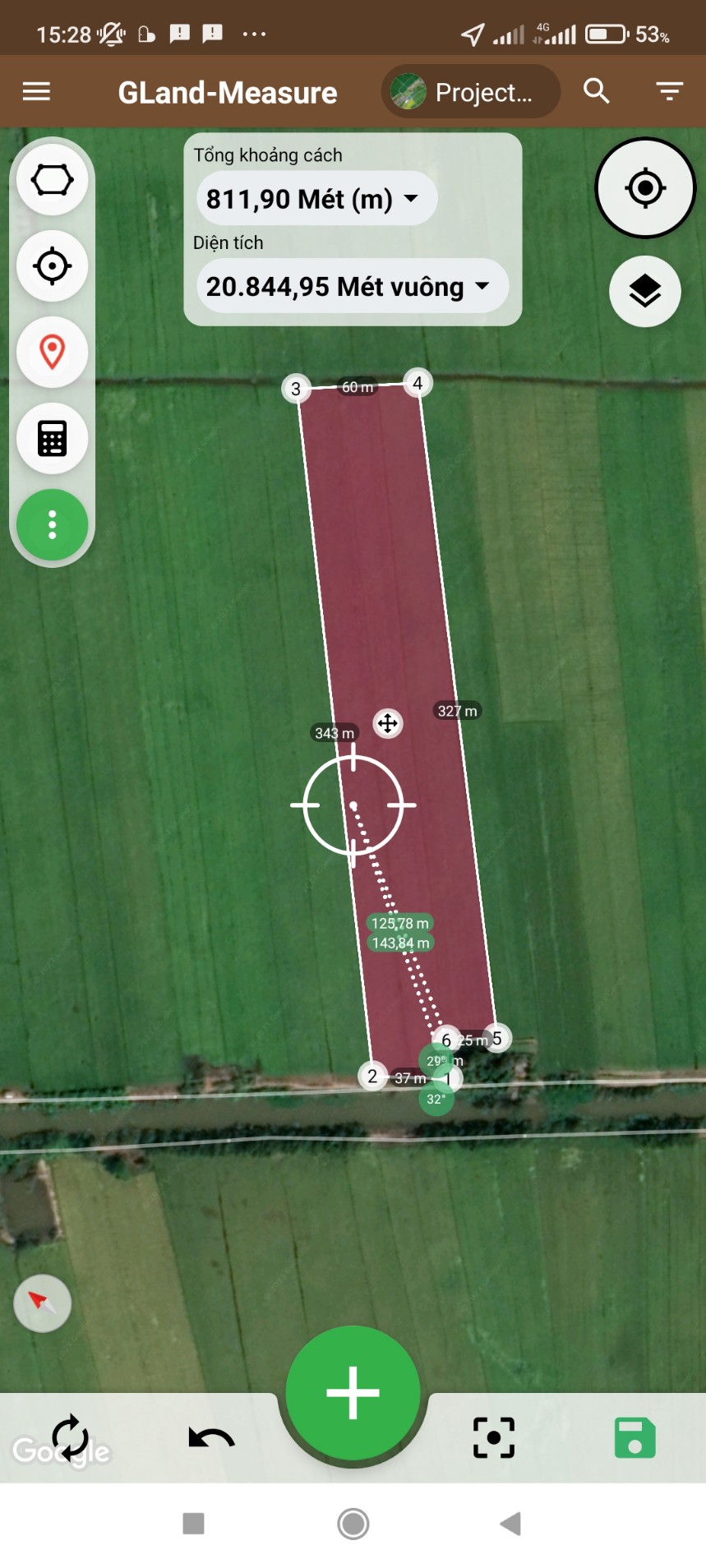This screenshot has height=1568, width=706.
Task: Open the Project selector chip
Action: click(471, 91)
